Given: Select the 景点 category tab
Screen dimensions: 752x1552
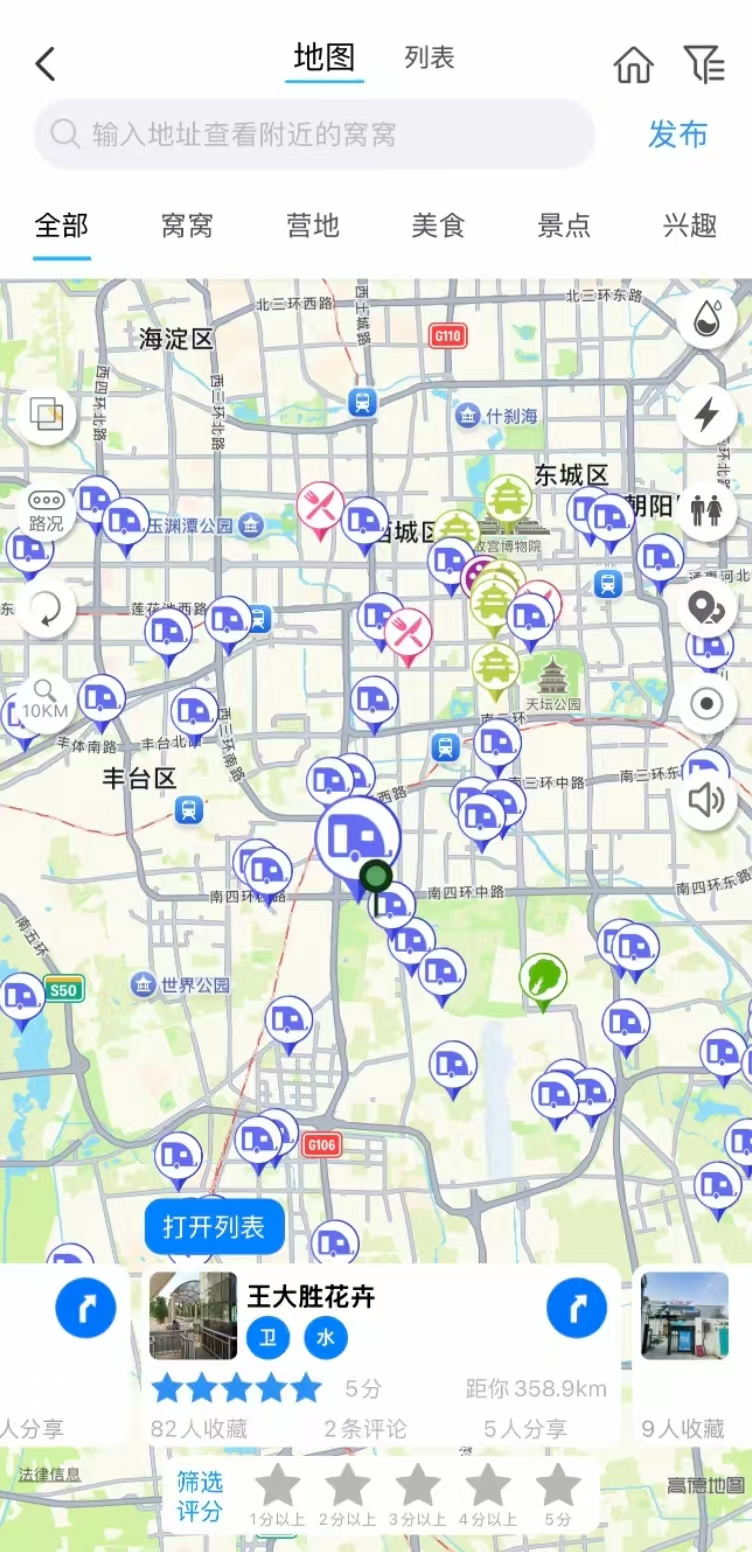Looking at the screenshot, I should (564, 226).
